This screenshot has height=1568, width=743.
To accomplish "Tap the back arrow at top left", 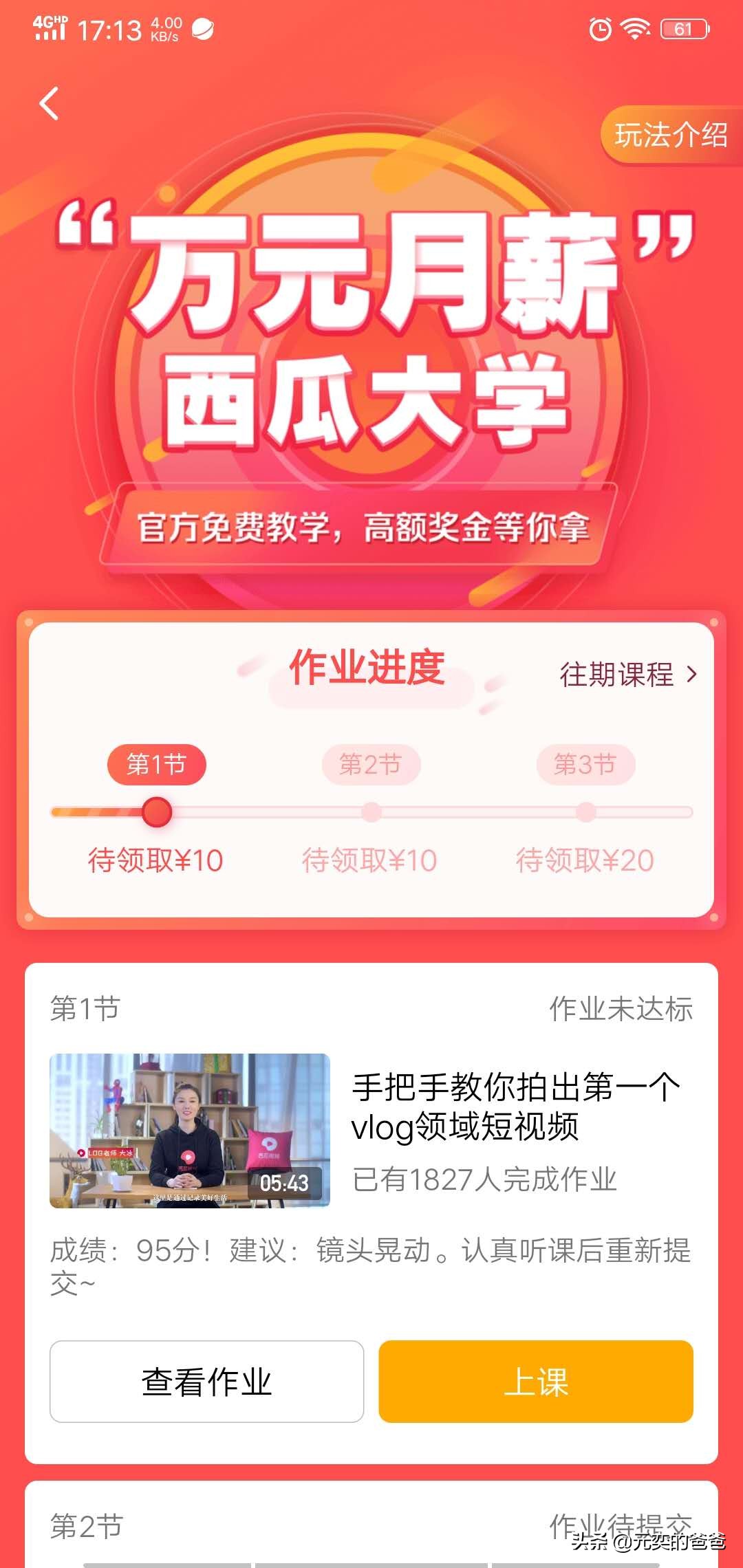I will [x=48, y=102].
